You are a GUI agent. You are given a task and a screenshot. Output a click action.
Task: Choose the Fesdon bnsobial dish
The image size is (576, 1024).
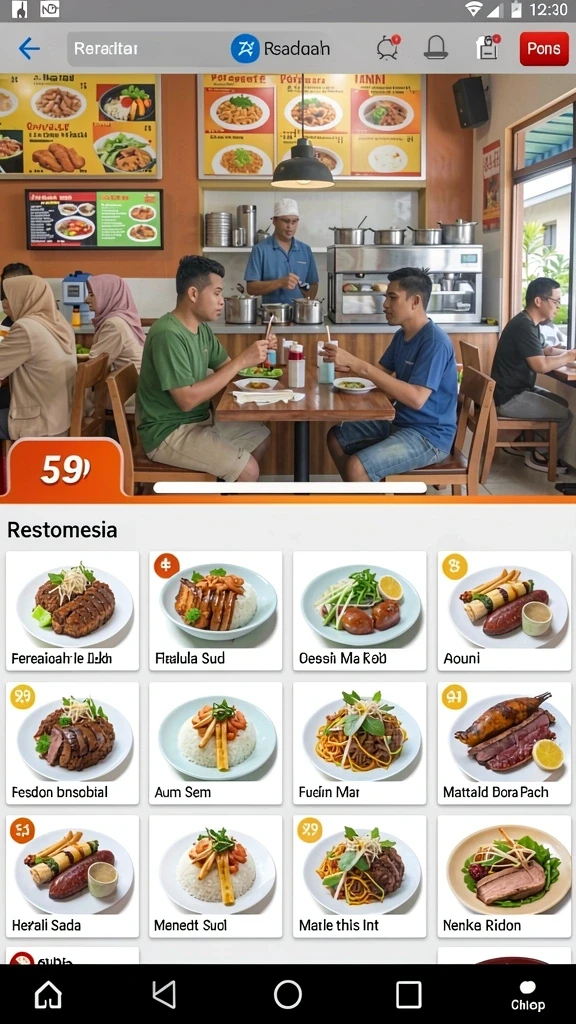[72, 743]
